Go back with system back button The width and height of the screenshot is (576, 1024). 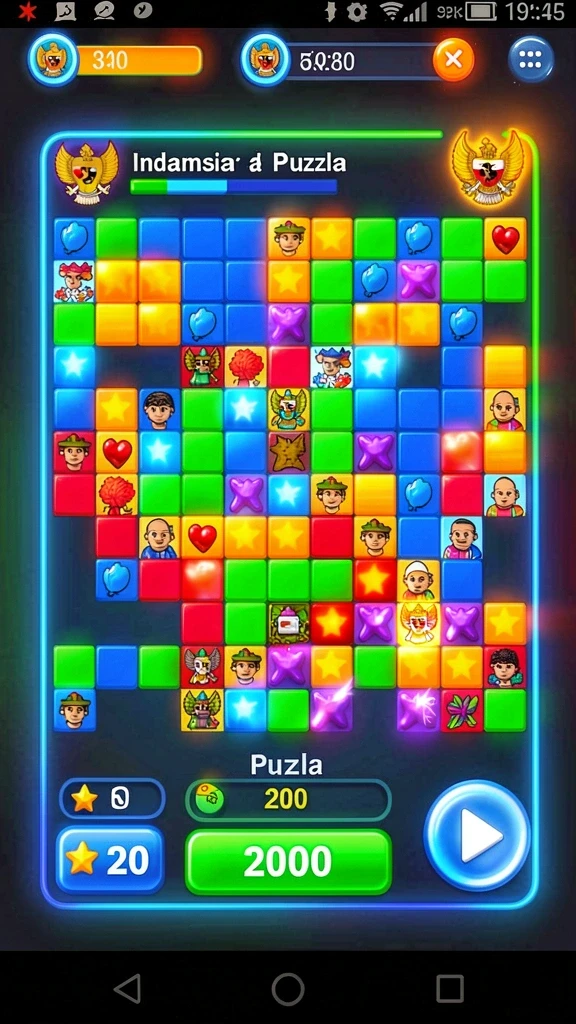(127, 988)
